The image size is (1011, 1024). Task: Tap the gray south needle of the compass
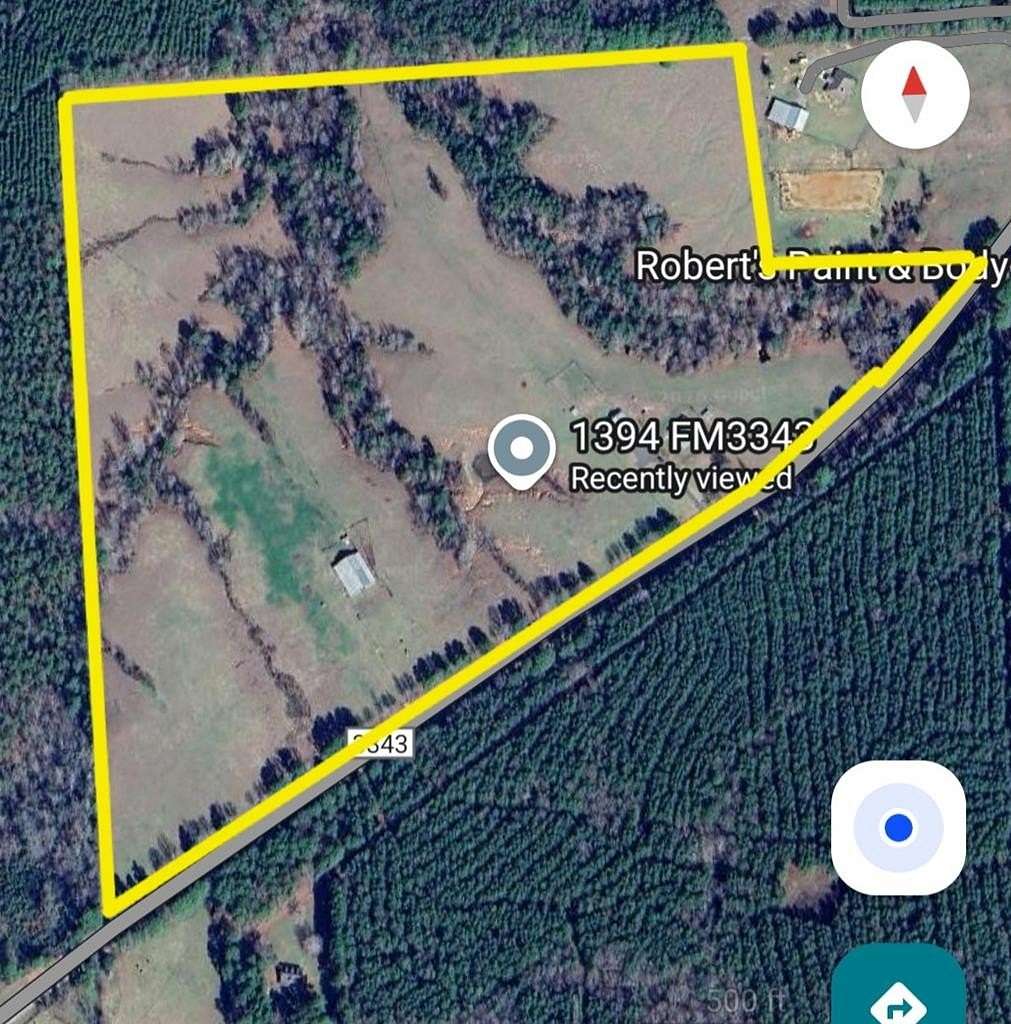coord(915,107)
